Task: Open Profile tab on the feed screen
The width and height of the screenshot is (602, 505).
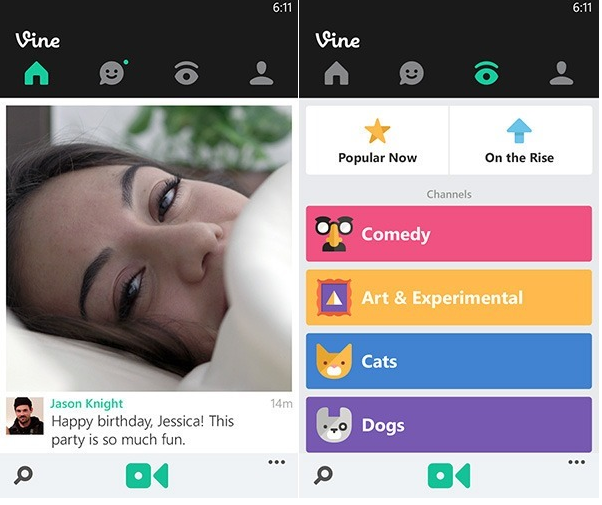Action: click(x=261, y=74)
